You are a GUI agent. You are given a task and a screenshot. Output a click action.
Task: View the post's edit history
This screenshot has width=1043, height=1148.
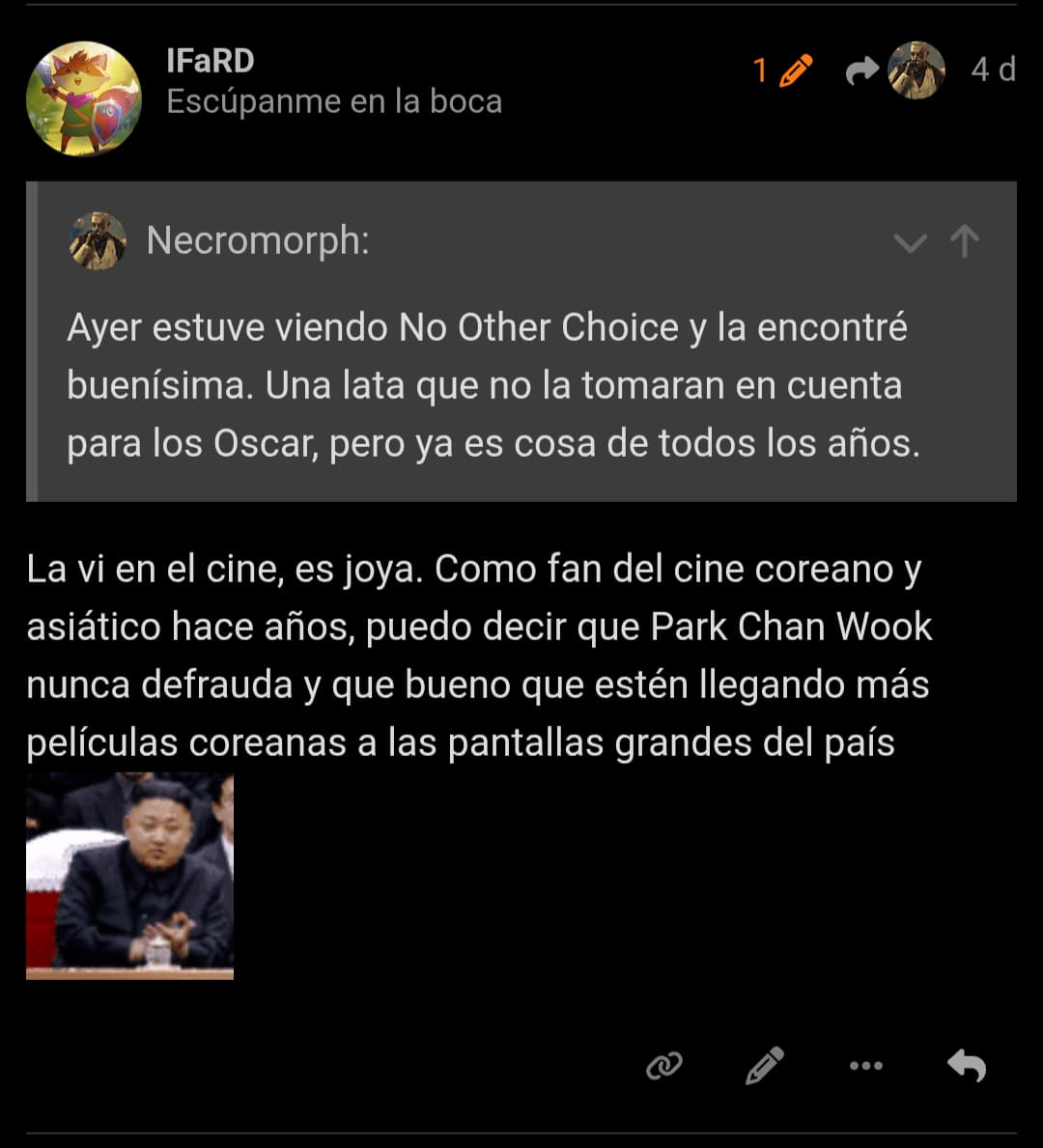tap(782, 70)
